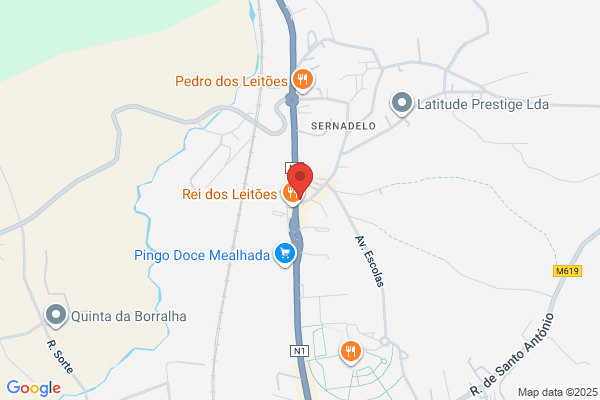600x400 pixels.
Task: Open the unnamed restaurant marker near N1
Action: pyautogui.click(x=350, y=351)
